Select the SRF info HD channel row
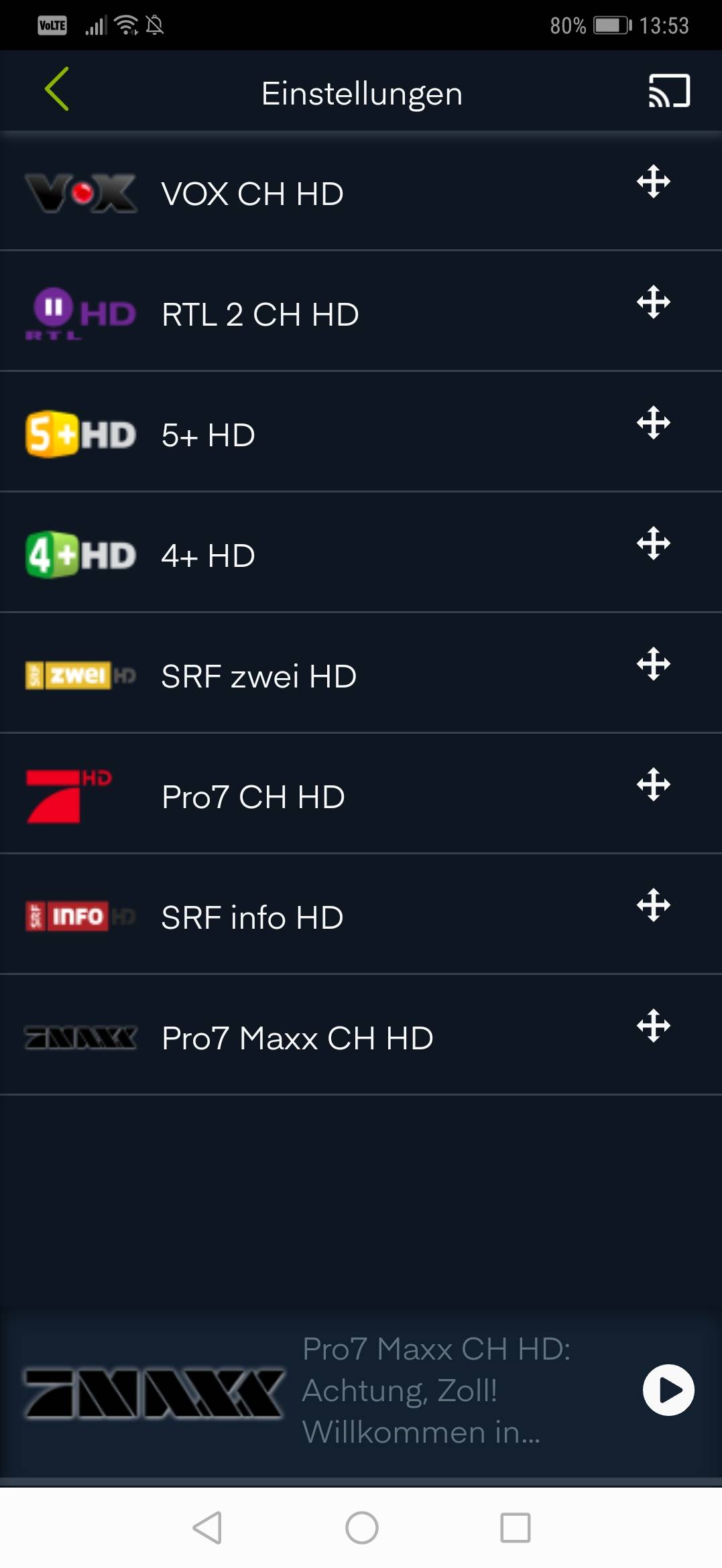 (335, 916)
